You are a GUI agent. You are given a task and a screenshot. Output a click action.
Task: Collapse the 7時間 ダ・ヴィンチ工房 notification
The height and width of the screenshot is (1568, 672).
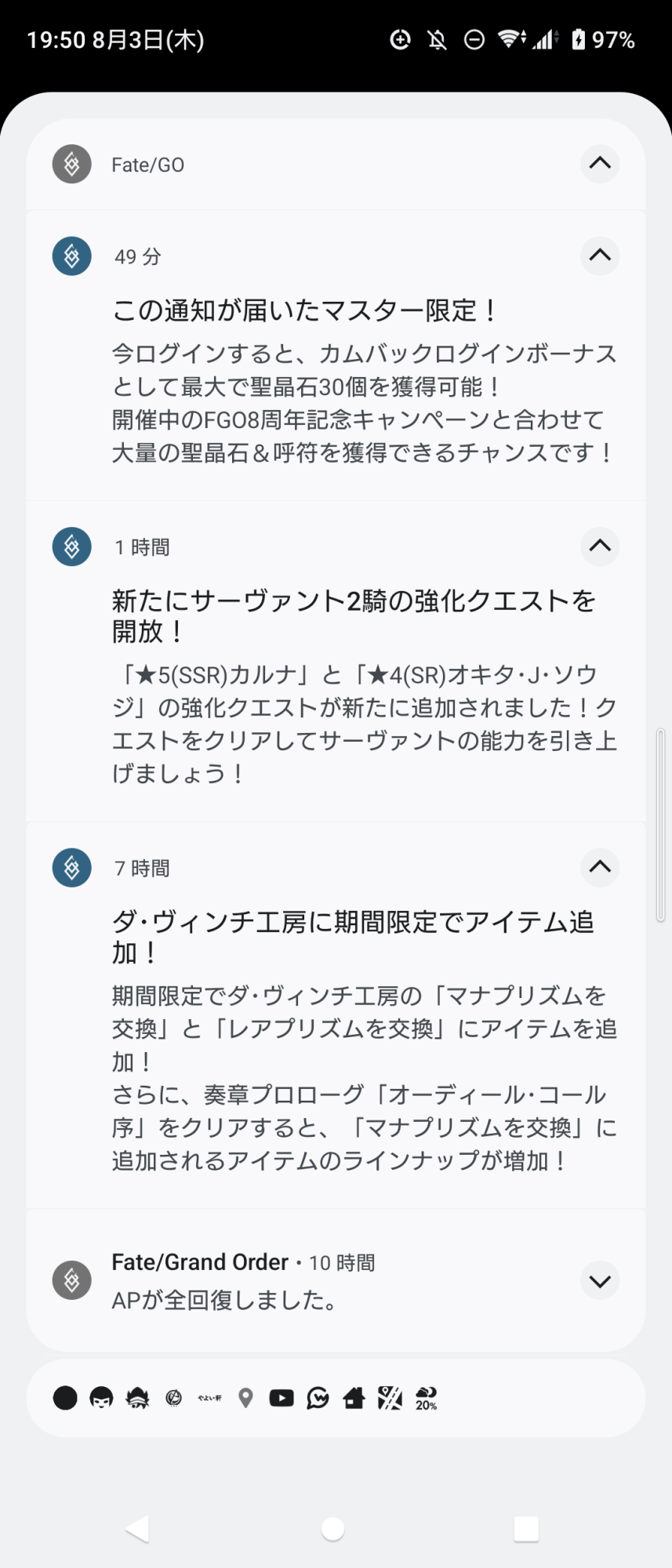(x=600, y=867)
